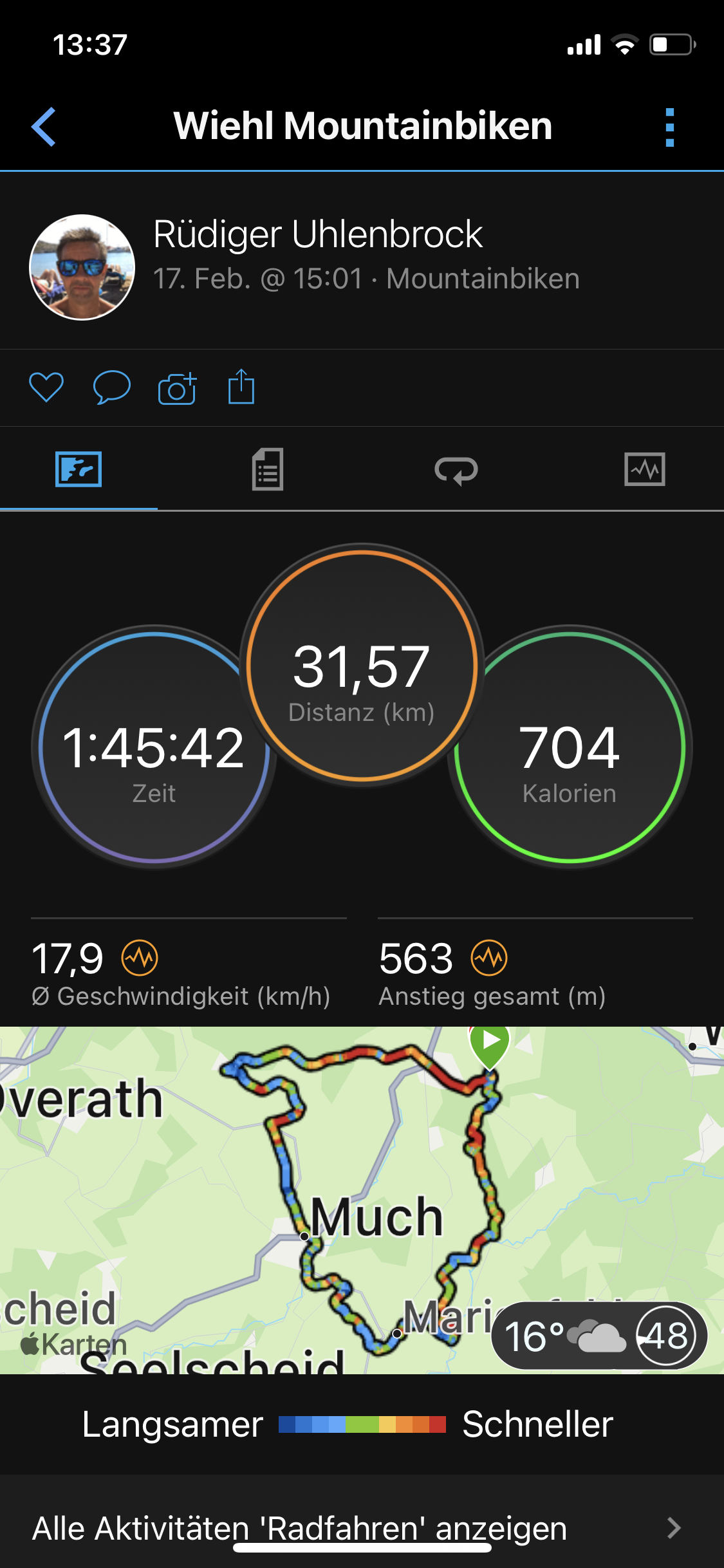Screen dimensions: 724x1568
Task: Share this activity
Action: coord(241,386)
